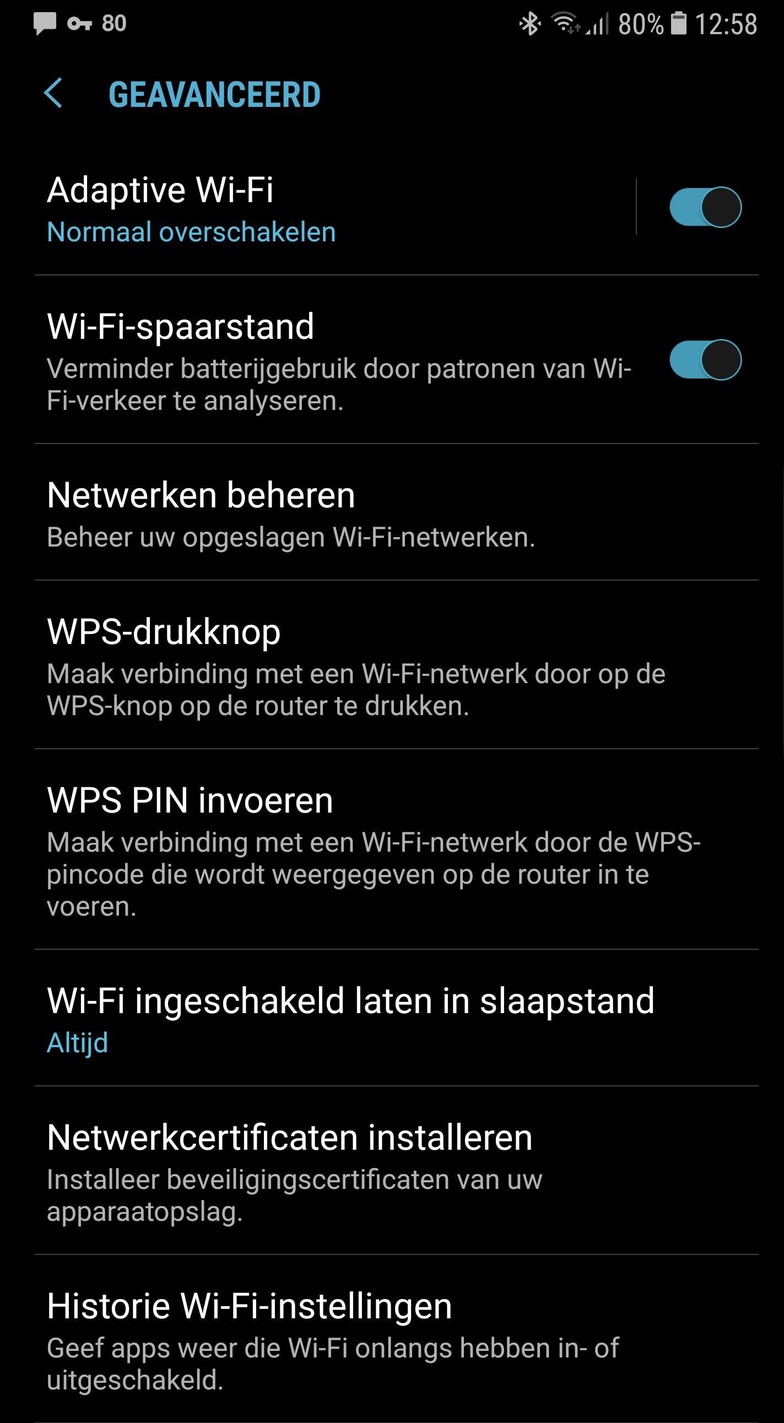Open Netwerken beheren

pyautogui.click(x=300, y=514)
